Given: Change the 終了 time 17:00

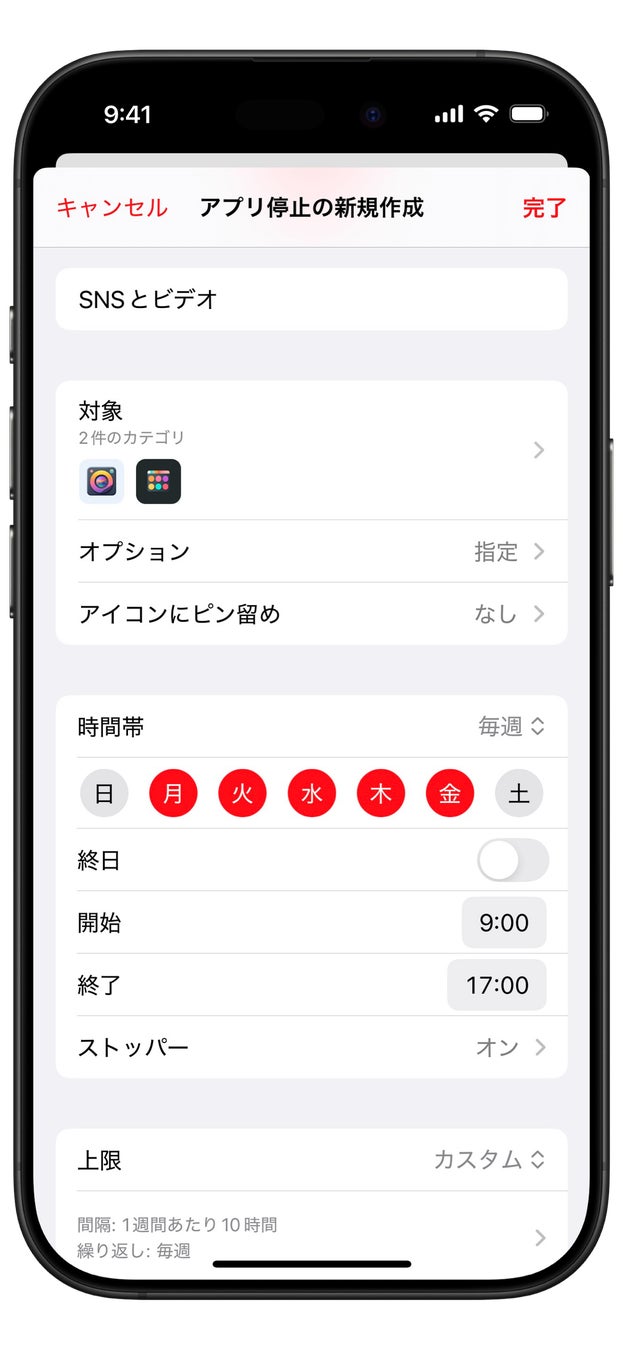Looking at the screenshot, I should pos(497,985).
